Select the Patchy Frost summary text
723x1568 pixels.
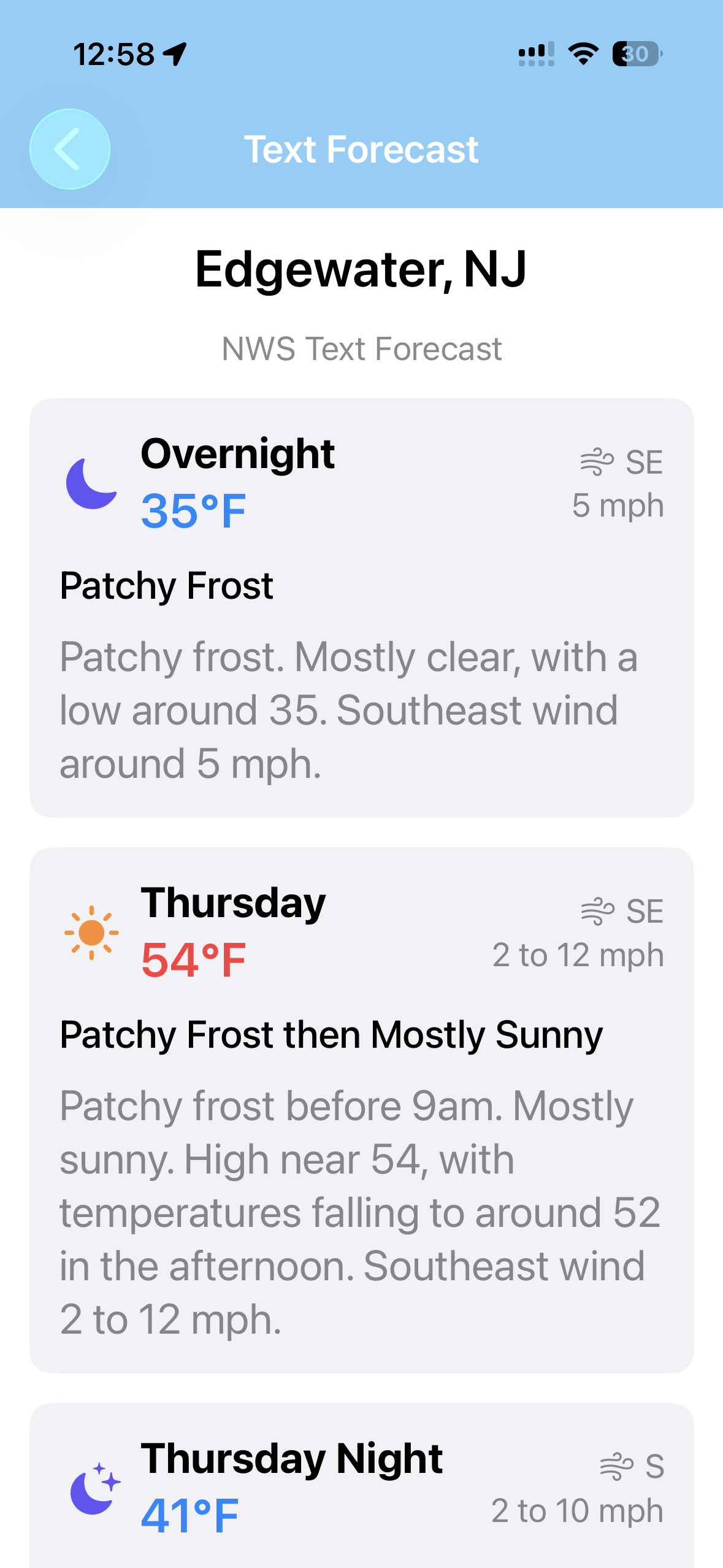coord(166,586)
